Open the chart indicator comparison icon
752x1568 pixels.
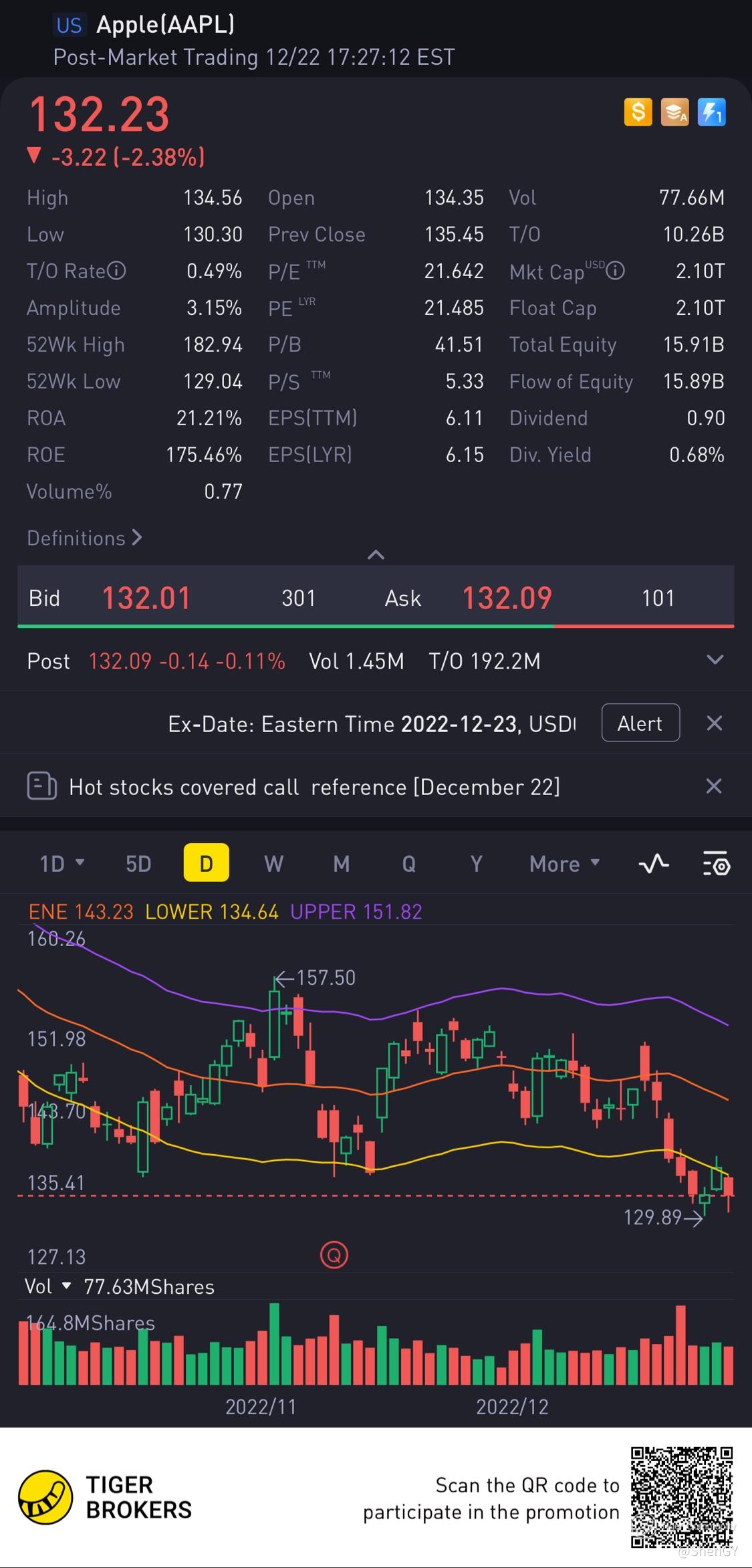click(x=653, y=864)
